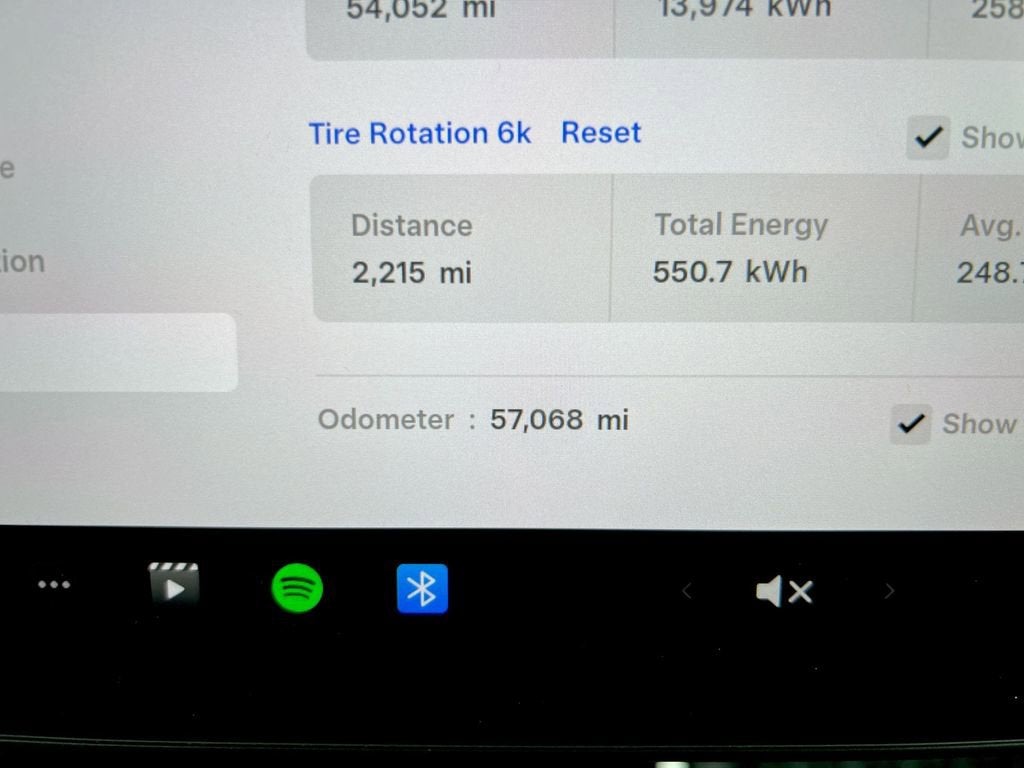
Task: Launch the Theater video app
Action: coord(174,587)
